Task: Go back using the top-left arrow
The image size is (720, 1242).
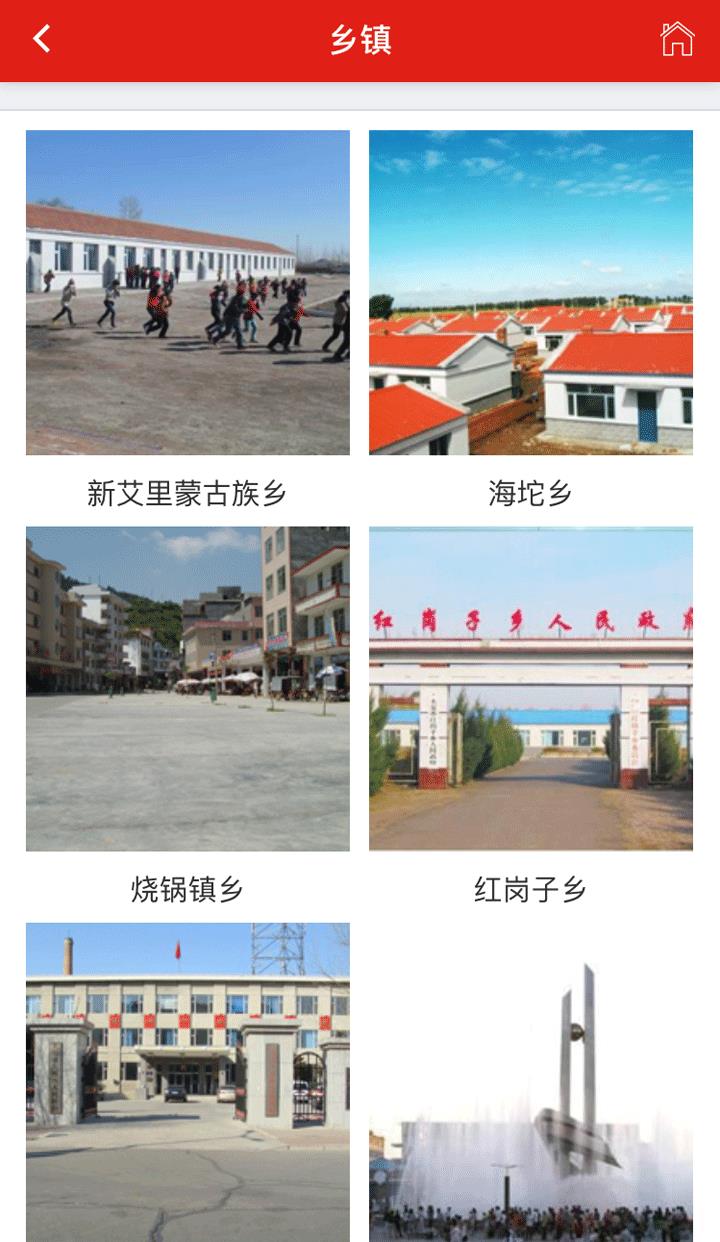Action: [42, 40]
